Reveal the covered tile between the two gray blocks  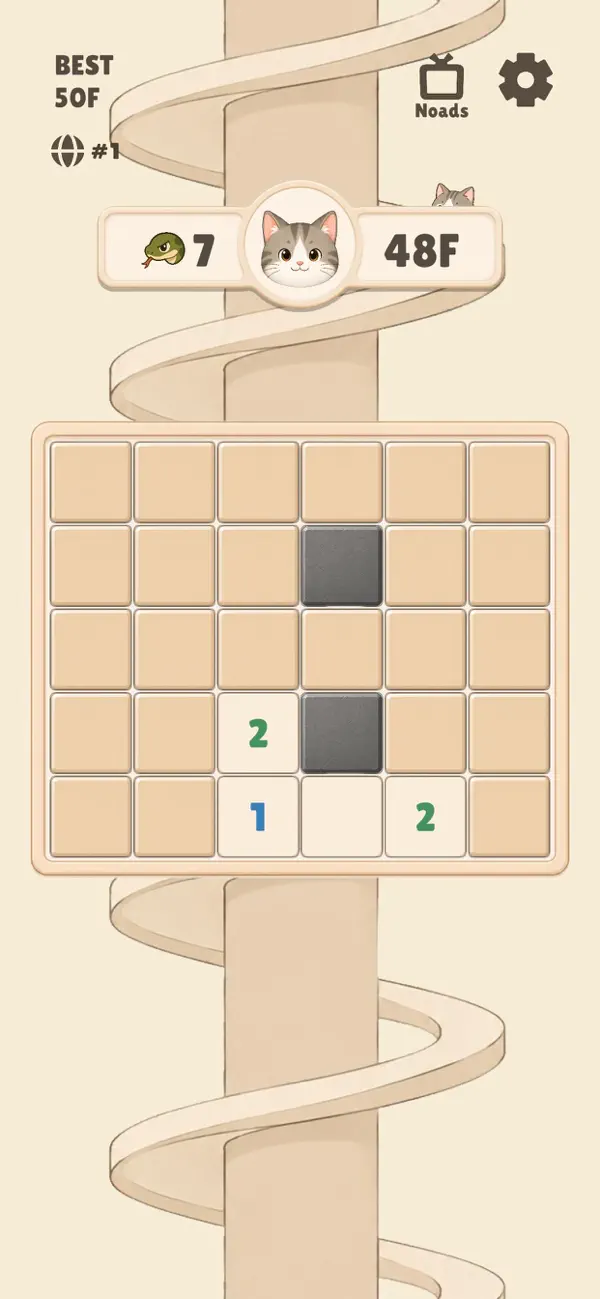pyautogui.click(x=342, y=649)
